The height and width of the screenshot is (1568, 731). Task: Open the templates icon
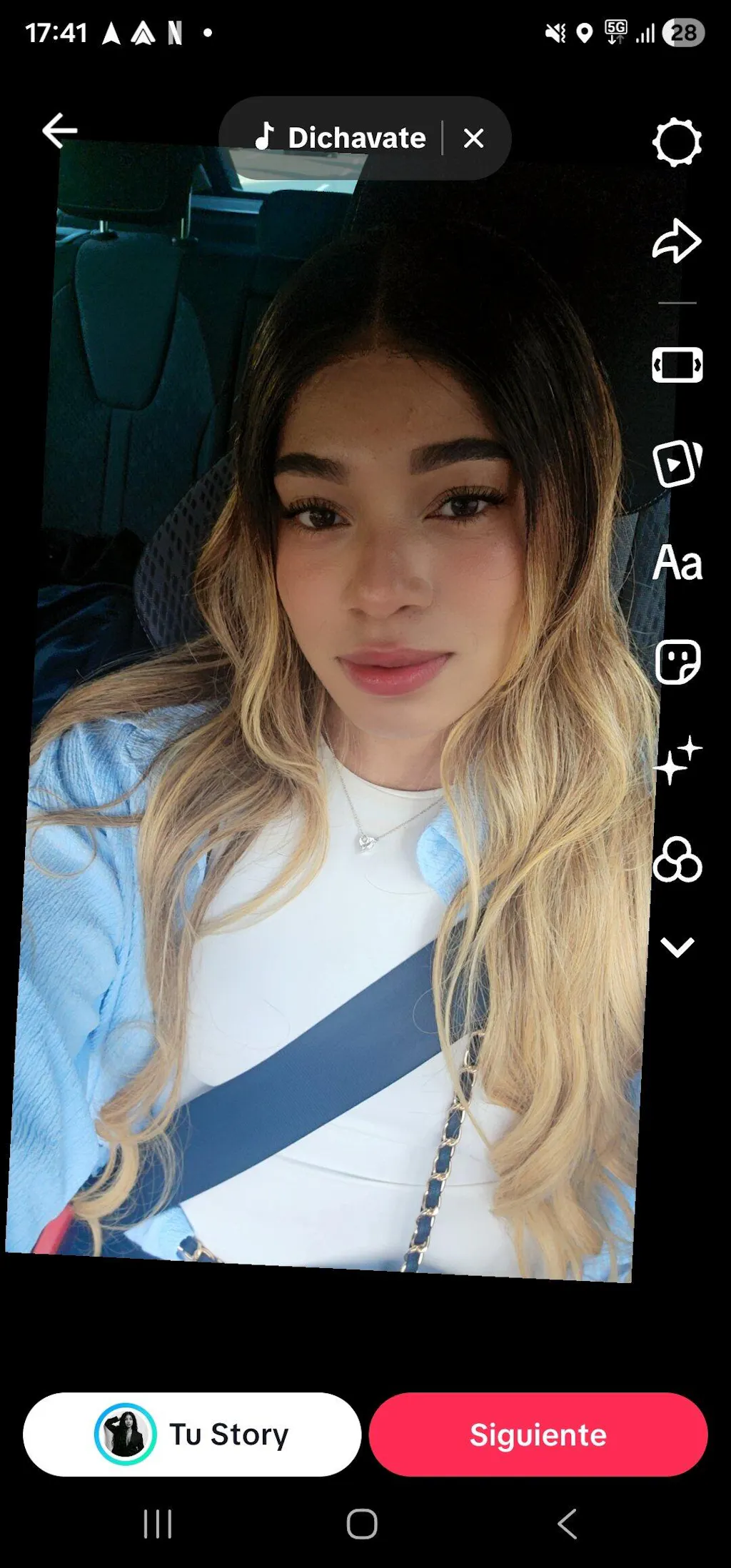[x=677, y=464]
